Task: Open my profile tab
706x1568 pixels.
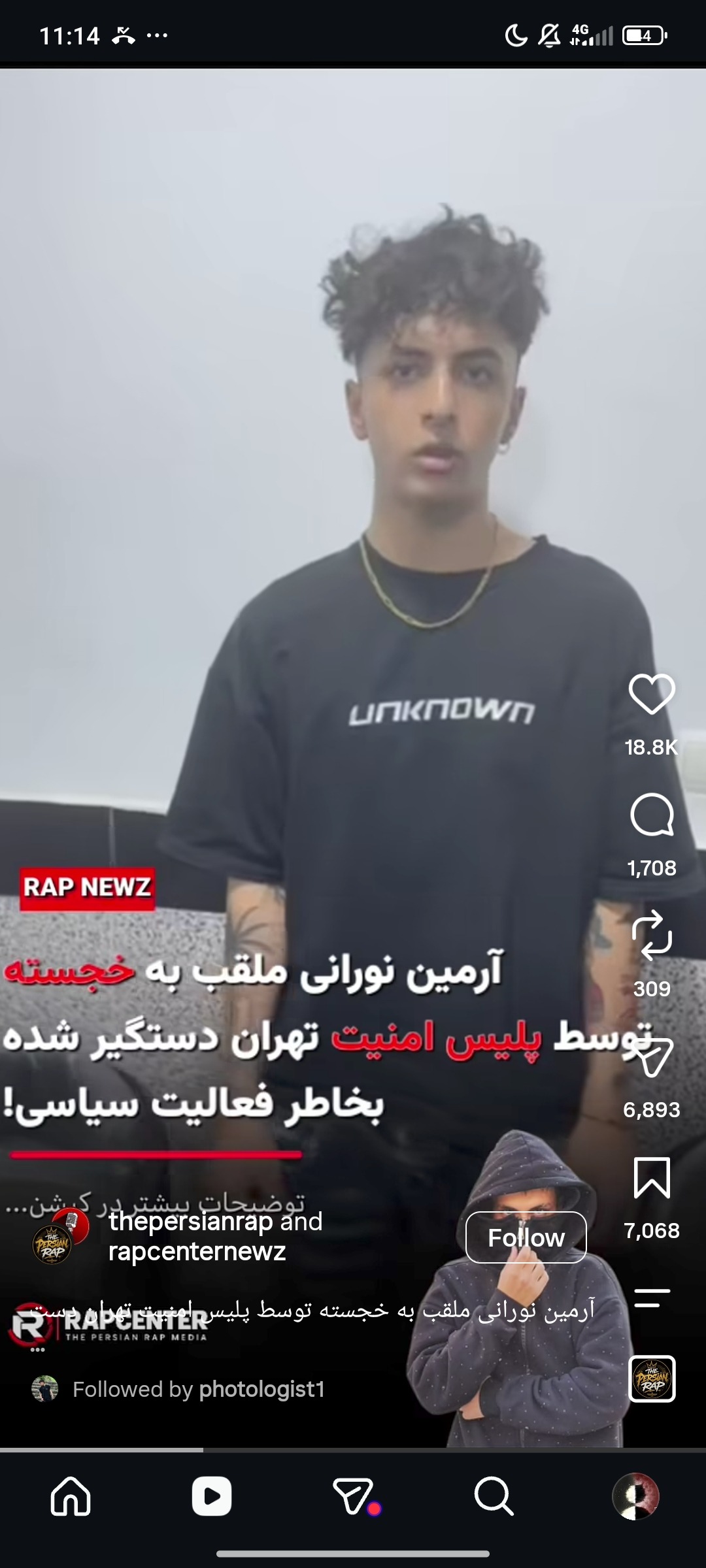Action: point(635,1496)
